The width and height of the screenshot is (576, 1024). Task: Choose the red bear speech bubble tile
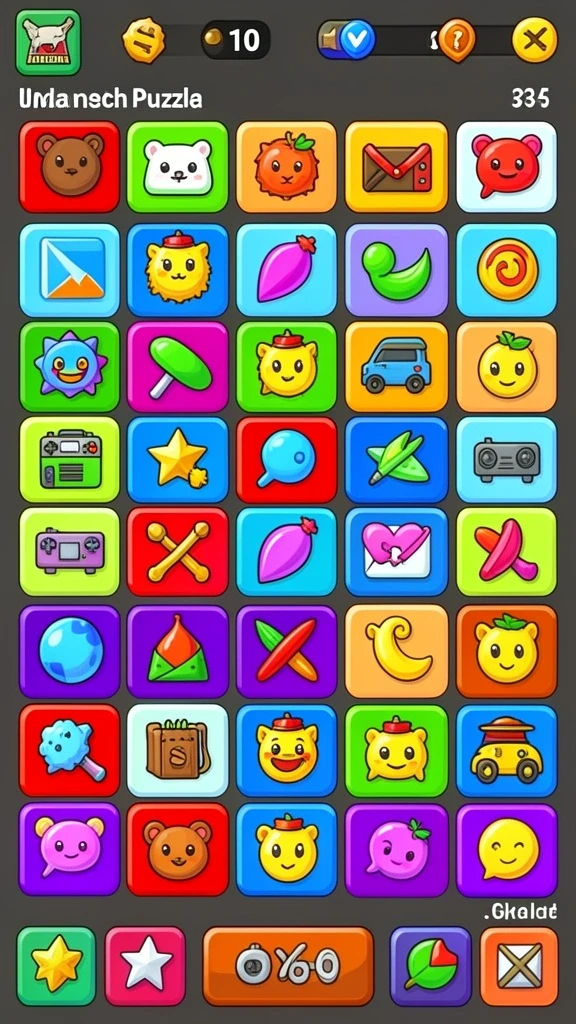[507, 167]
